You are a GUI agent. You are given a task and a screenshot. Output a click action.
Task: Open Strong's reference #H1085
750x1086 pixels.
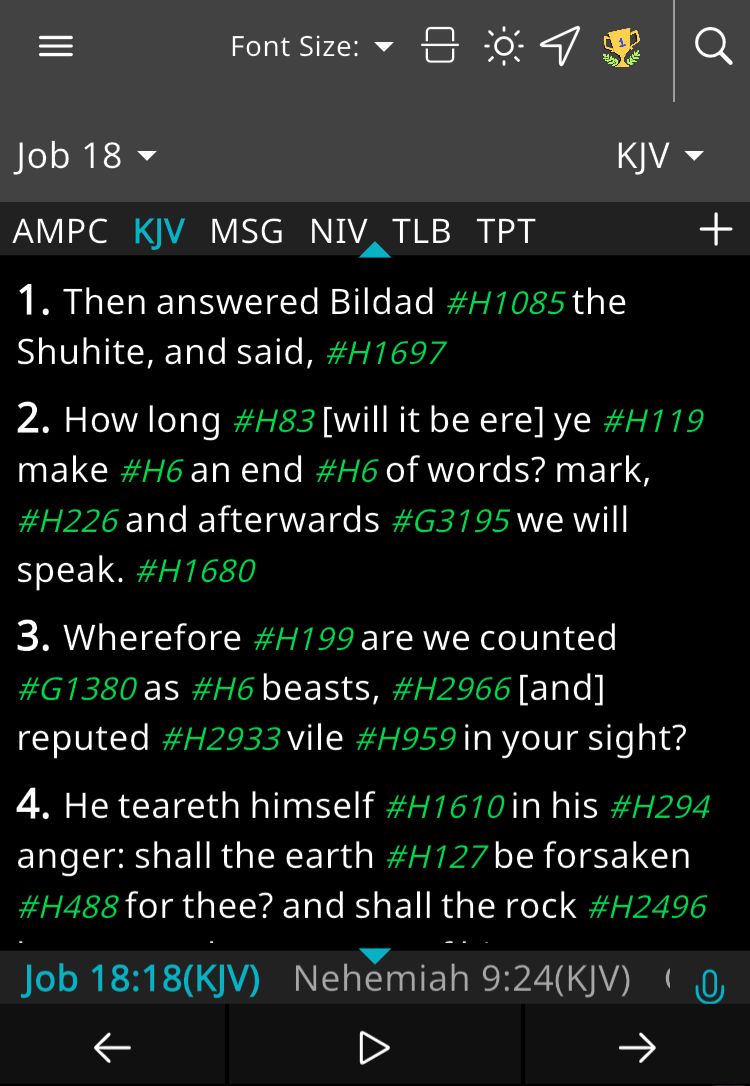505,303
